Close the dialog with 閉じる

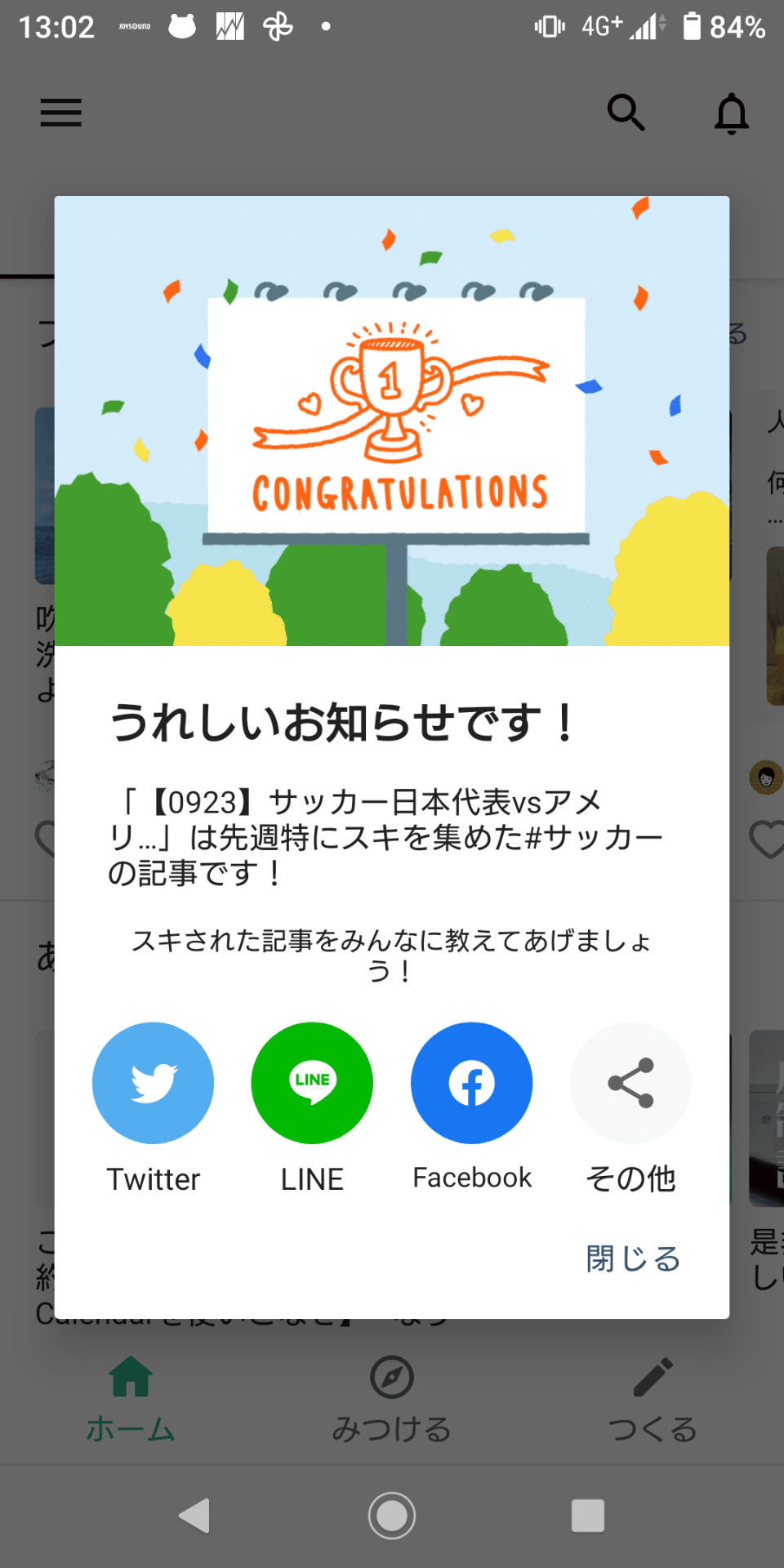(x=632, y=1258)
